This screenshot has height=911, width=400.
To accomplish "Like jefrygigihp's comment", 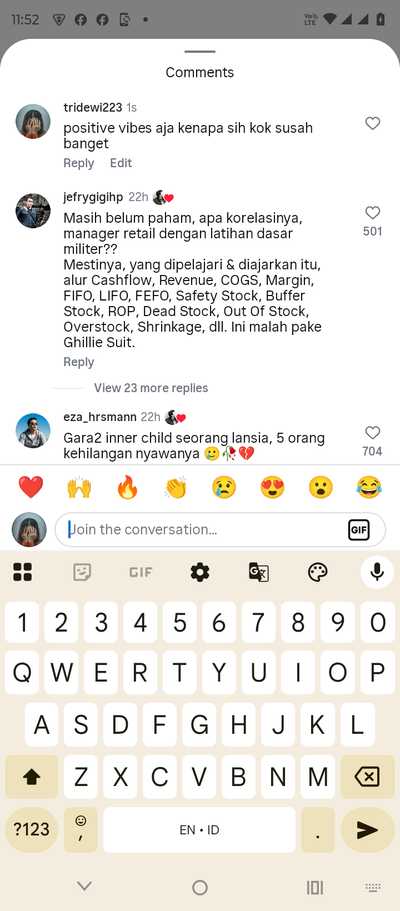I will 373,213.
